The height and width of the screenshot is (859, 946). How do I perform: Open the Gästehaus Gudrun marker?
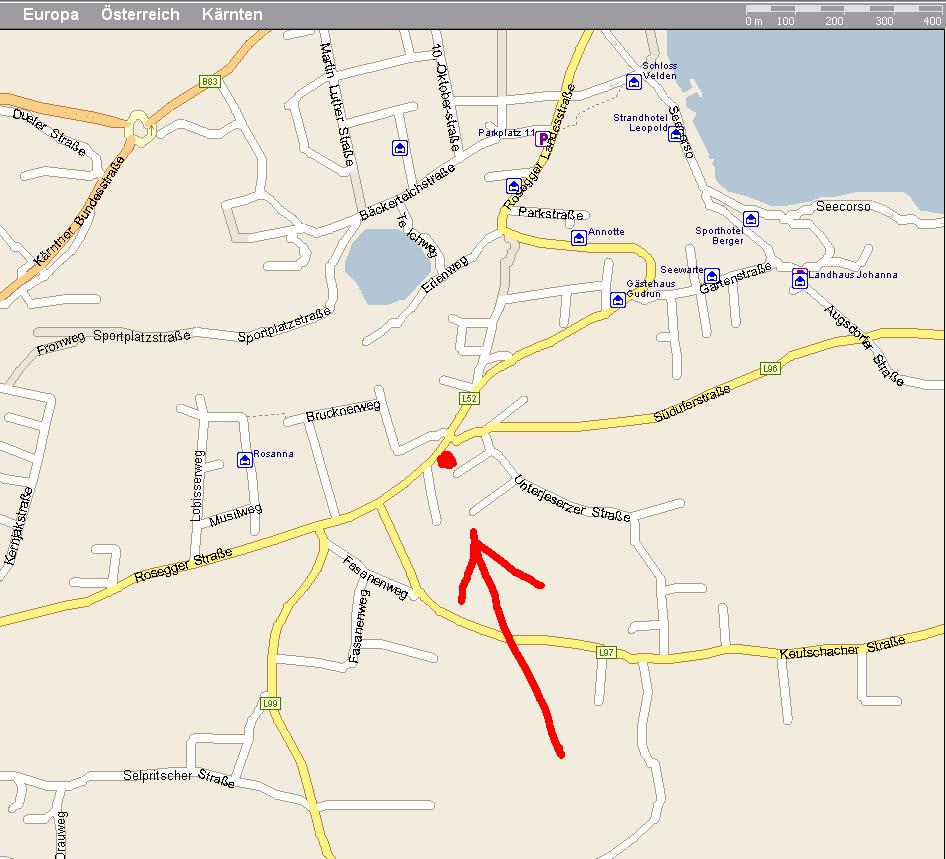pos(618,299)
